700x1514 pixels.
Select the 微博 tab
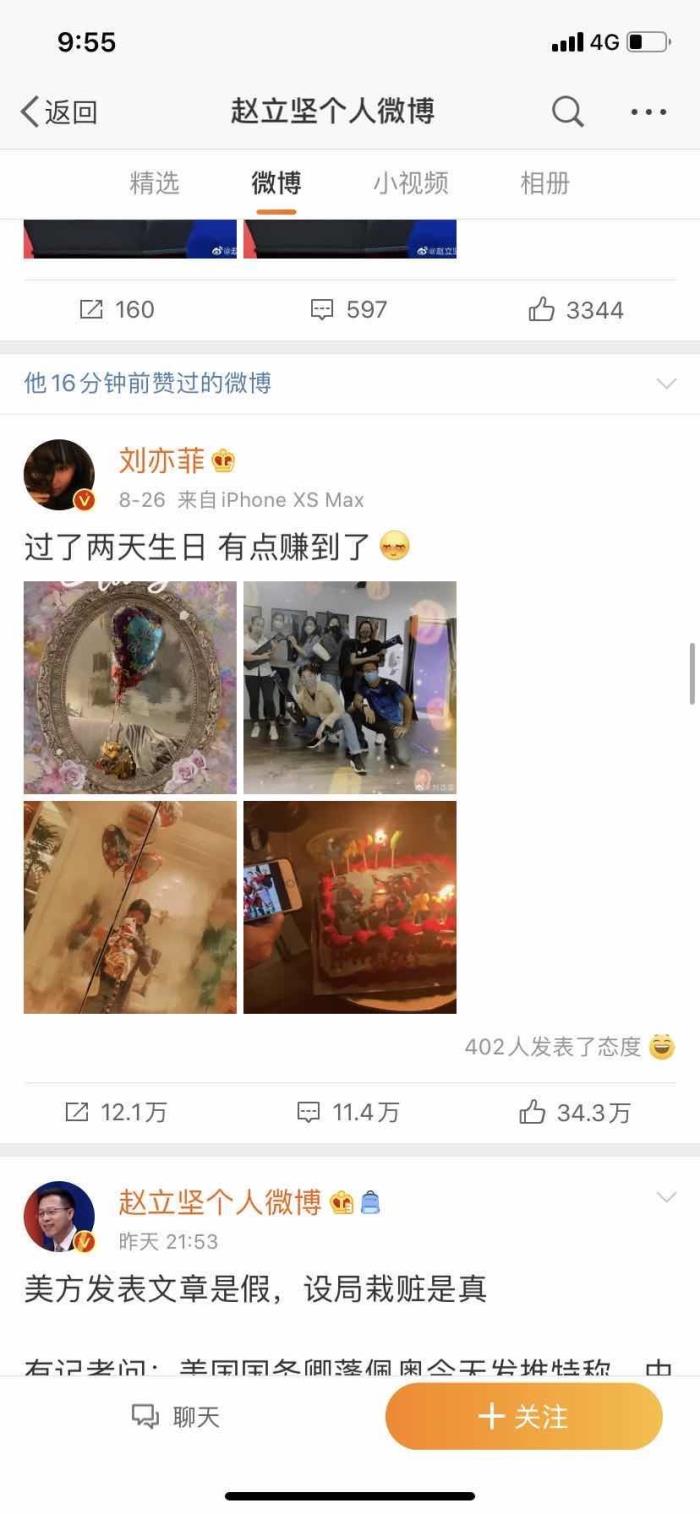[x=276, y=183]
